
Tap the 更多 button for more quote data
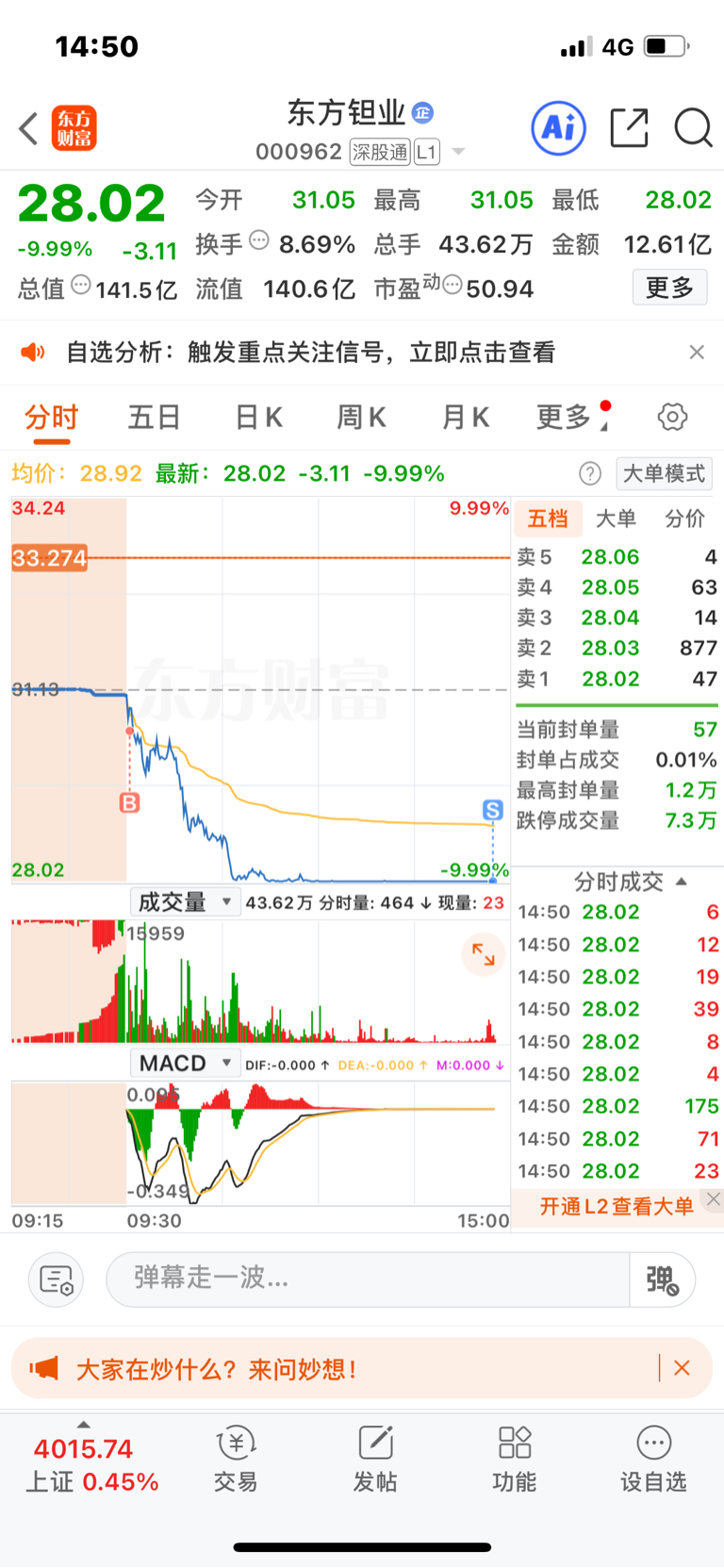[x=669, y=288]
